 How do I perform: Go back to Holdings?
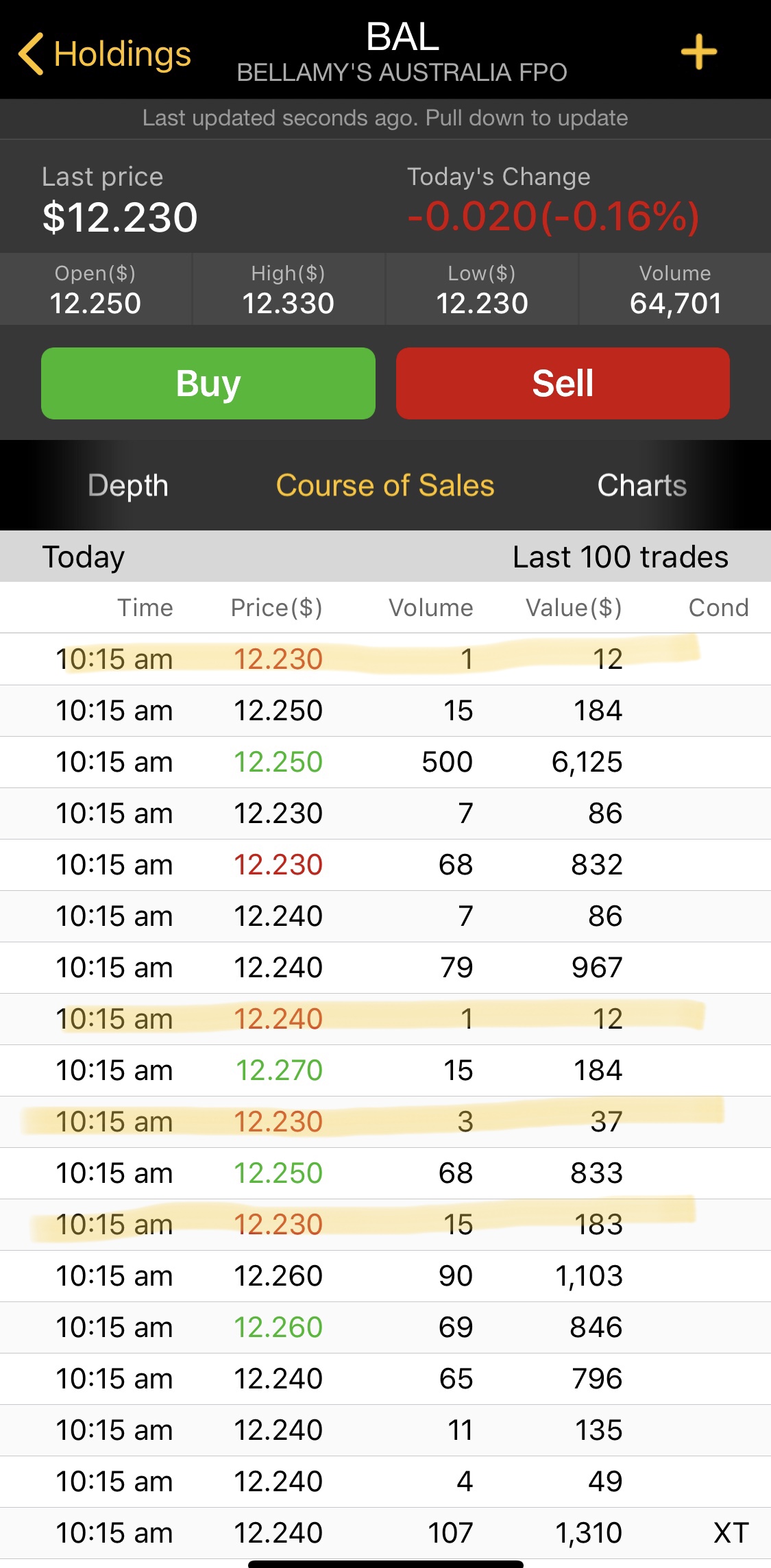tap(105, 53)
